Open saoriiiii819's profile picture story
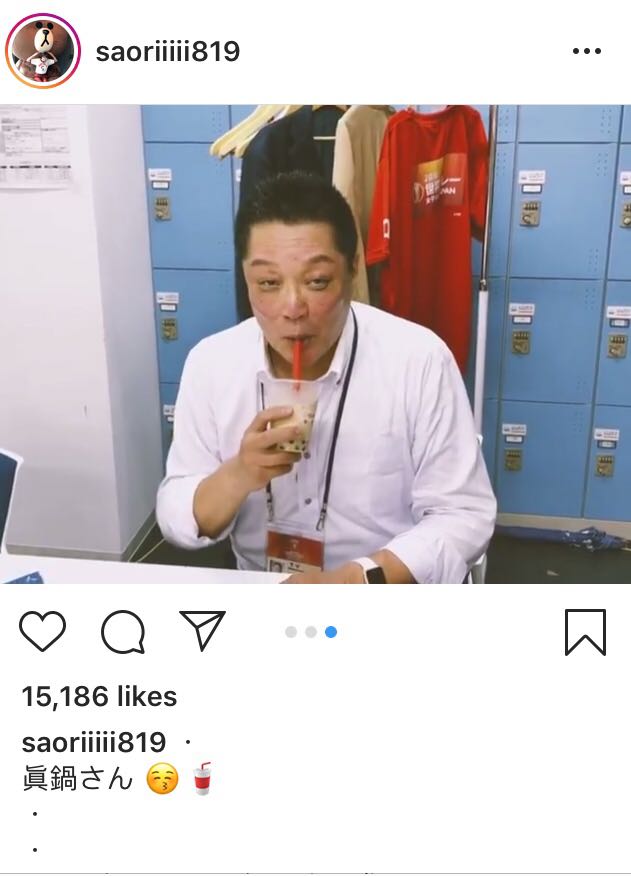 43,51
